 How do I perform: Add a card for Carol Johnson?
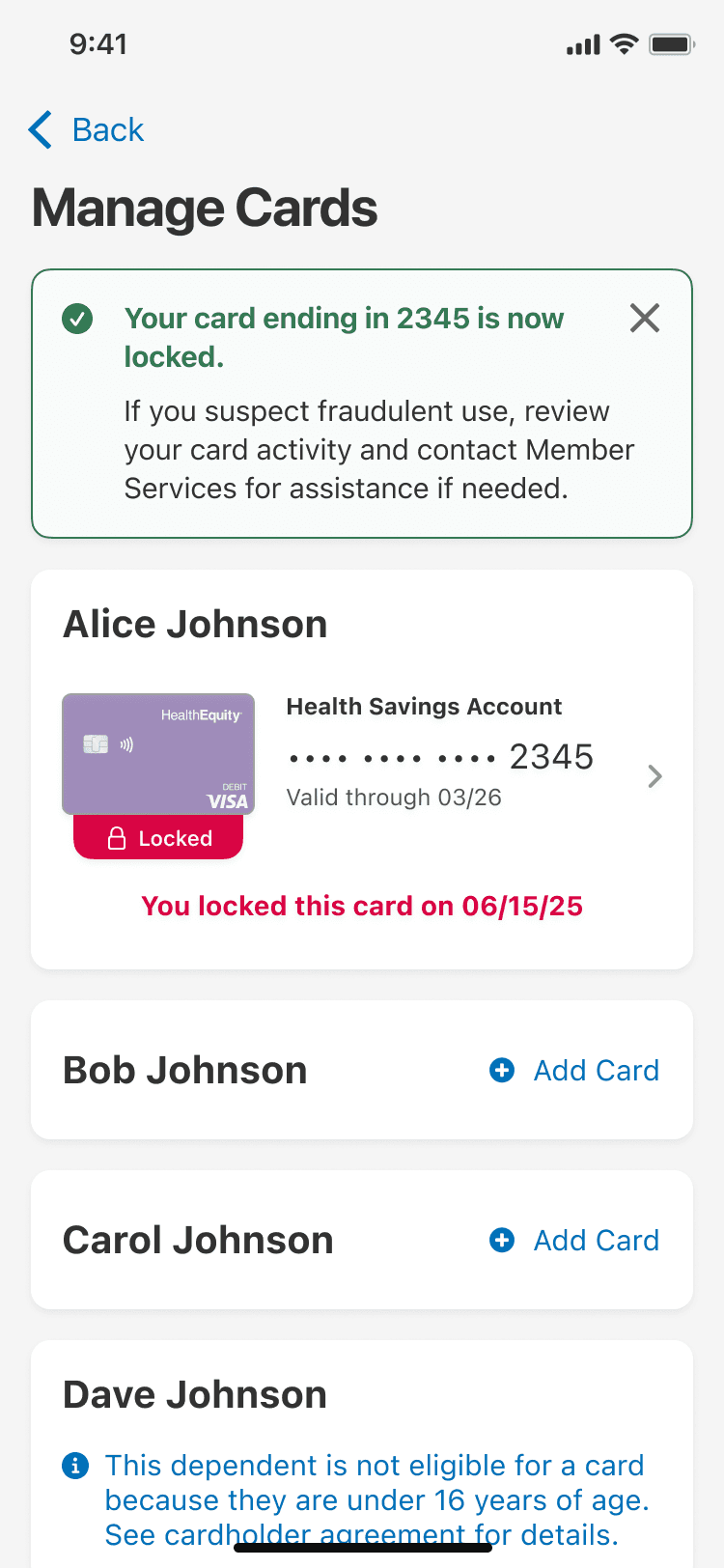[x=575, y=1241]
